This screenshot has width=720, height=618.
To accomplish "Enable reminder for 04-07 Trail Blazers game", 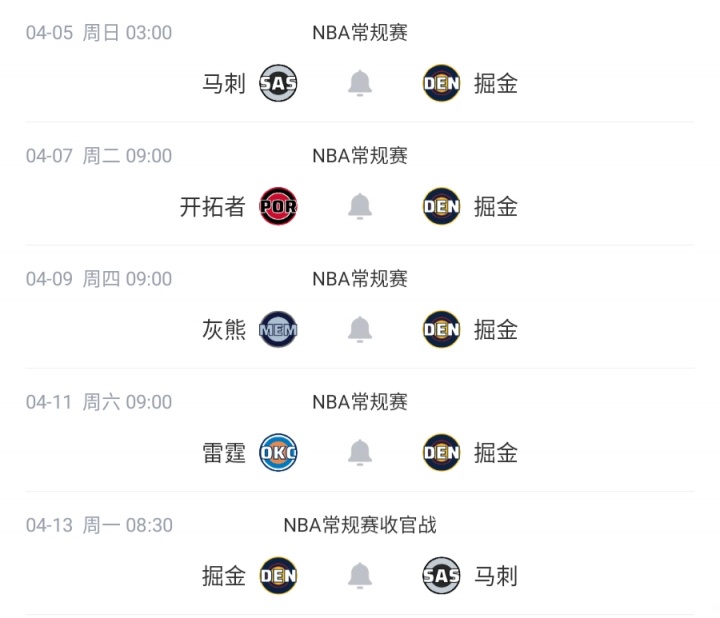I will click(x=360, y=207).
